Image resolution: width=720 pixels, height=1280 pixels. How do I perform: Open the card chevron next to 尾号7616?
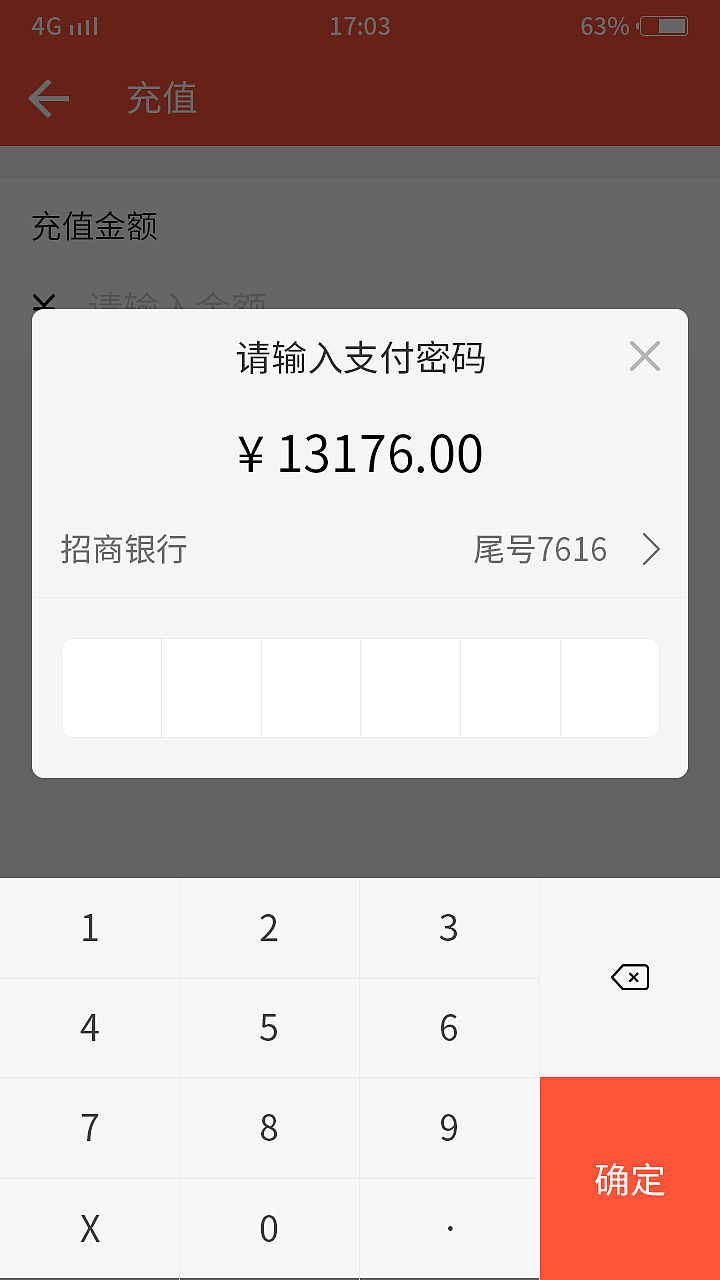651,549
